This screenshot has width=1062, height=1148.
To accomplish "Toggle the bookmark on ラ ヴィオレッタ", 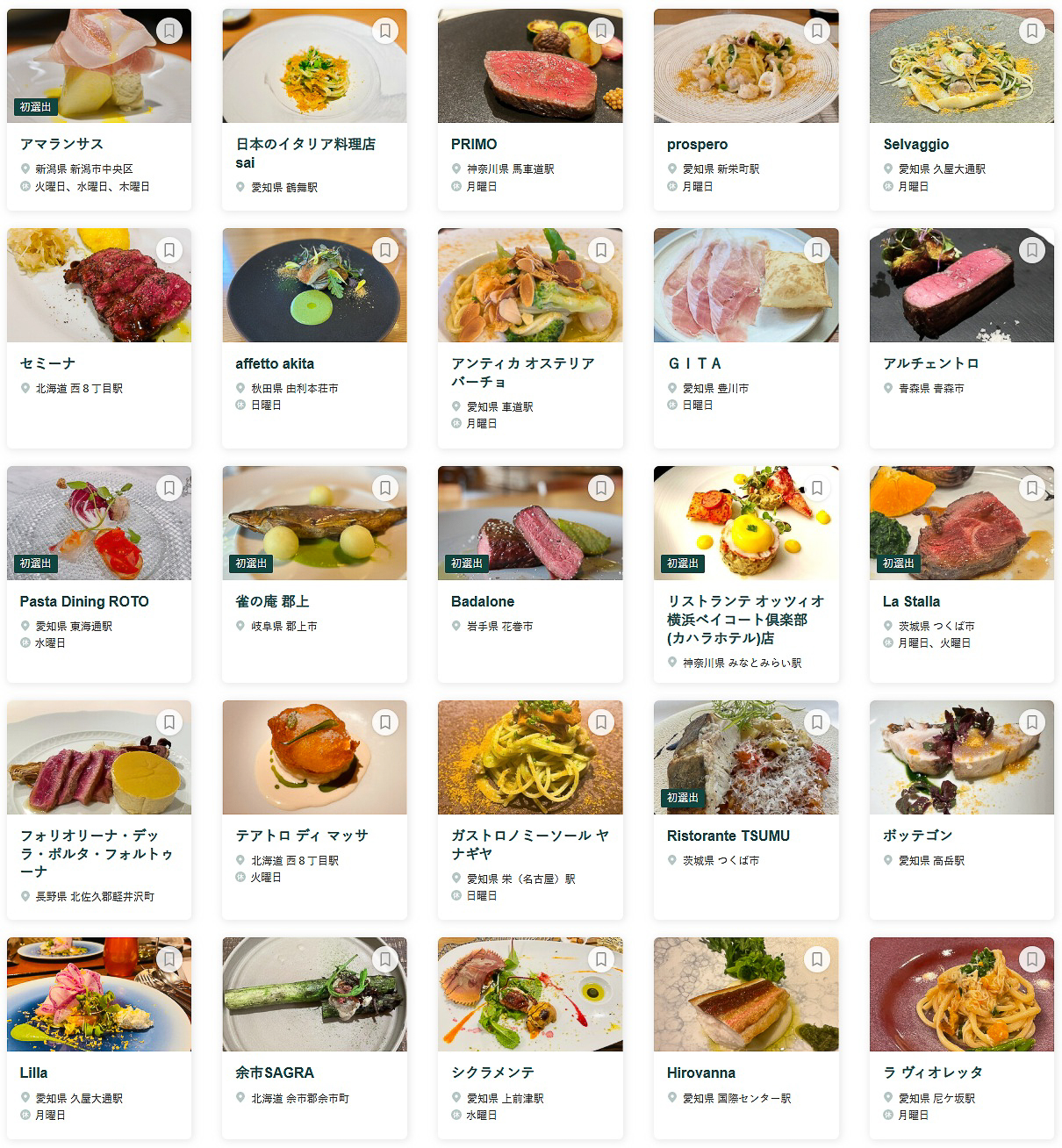I will click(x=1034, y=959).
